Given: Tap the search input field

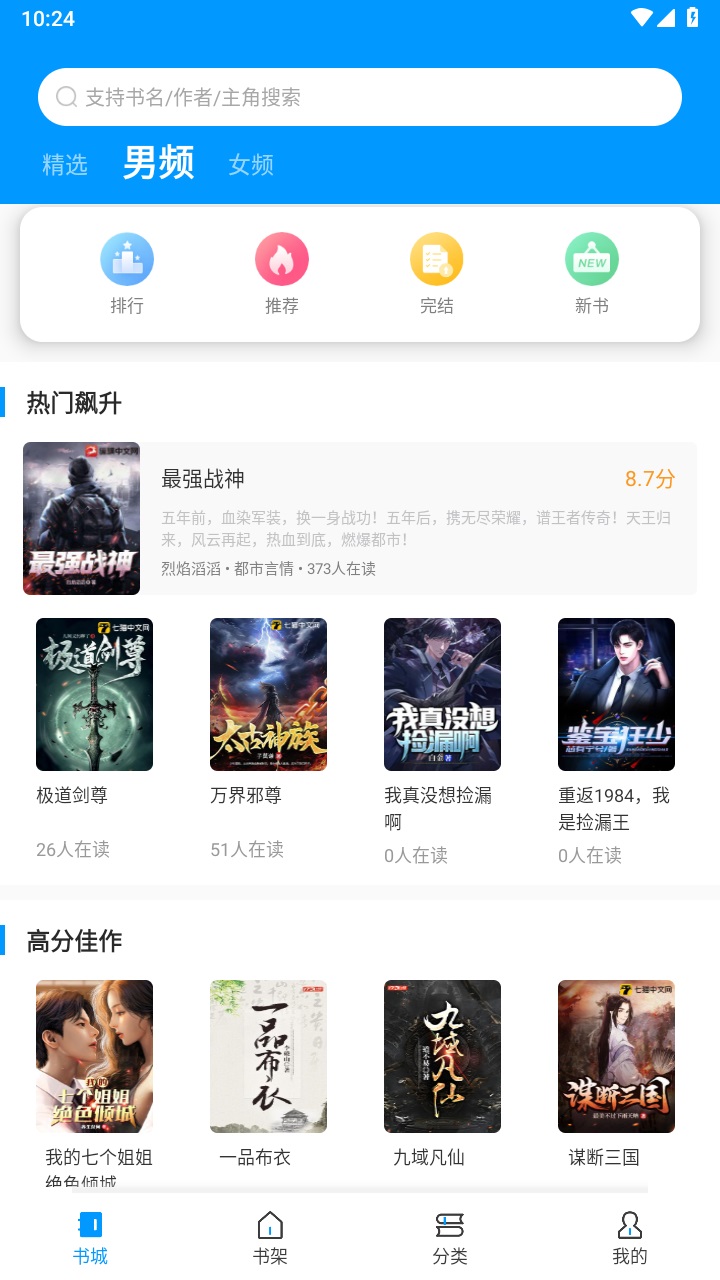Looking at the screenshot, I should 360,96.
